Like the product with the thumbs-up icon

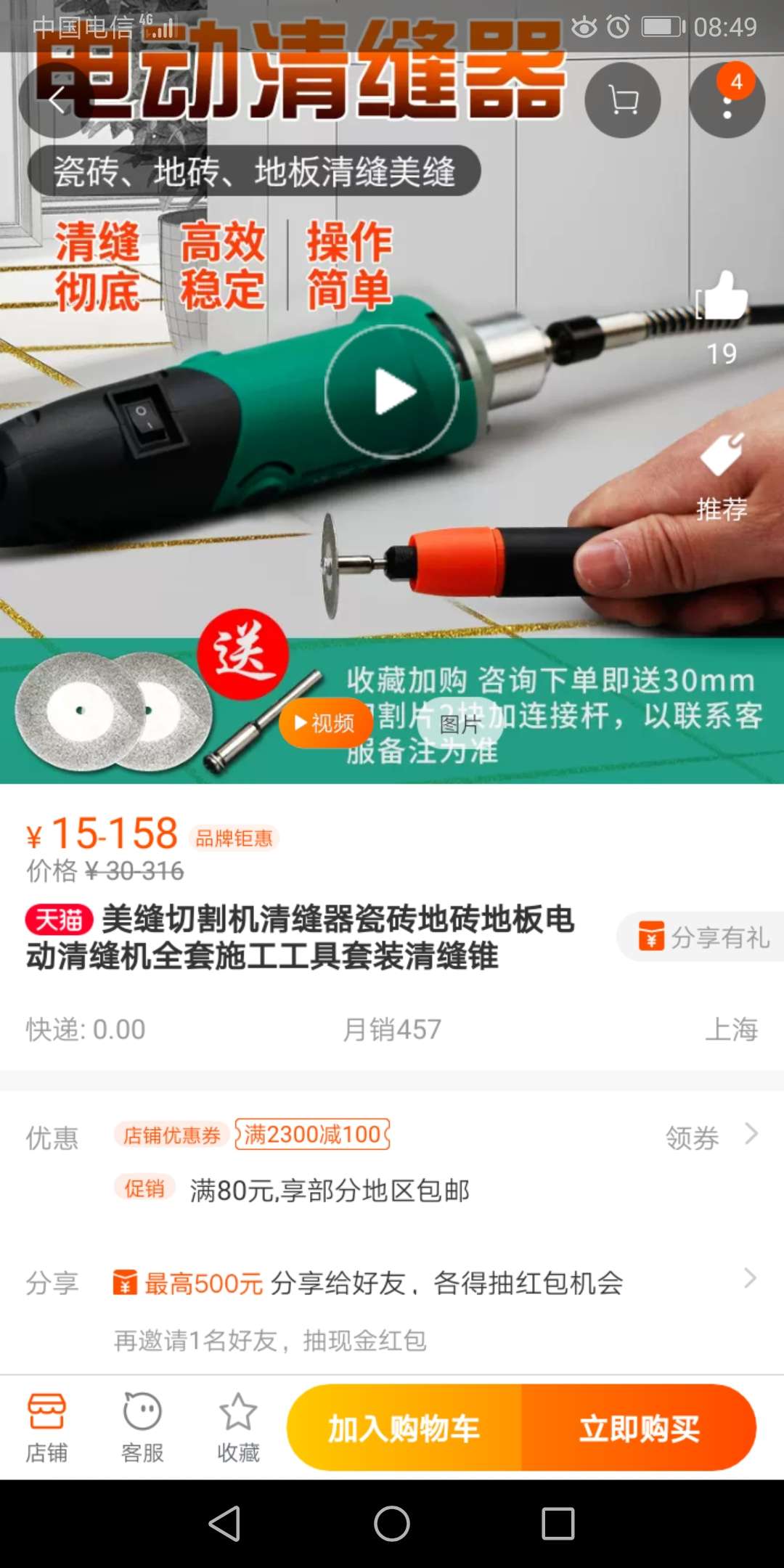tap(722, 298)
